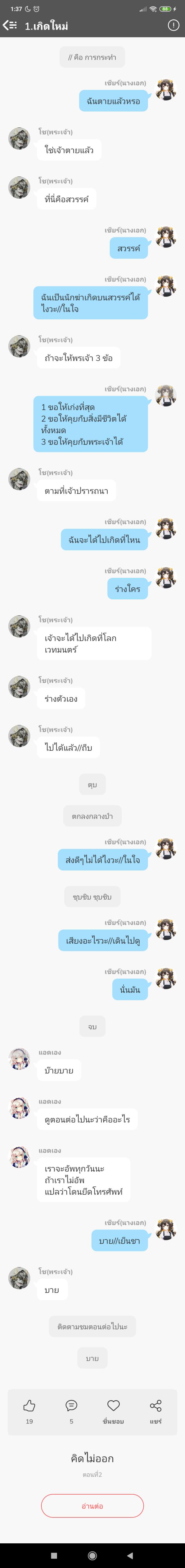Tap อ่านต่อ to read the next episode

click(92, 1505)
